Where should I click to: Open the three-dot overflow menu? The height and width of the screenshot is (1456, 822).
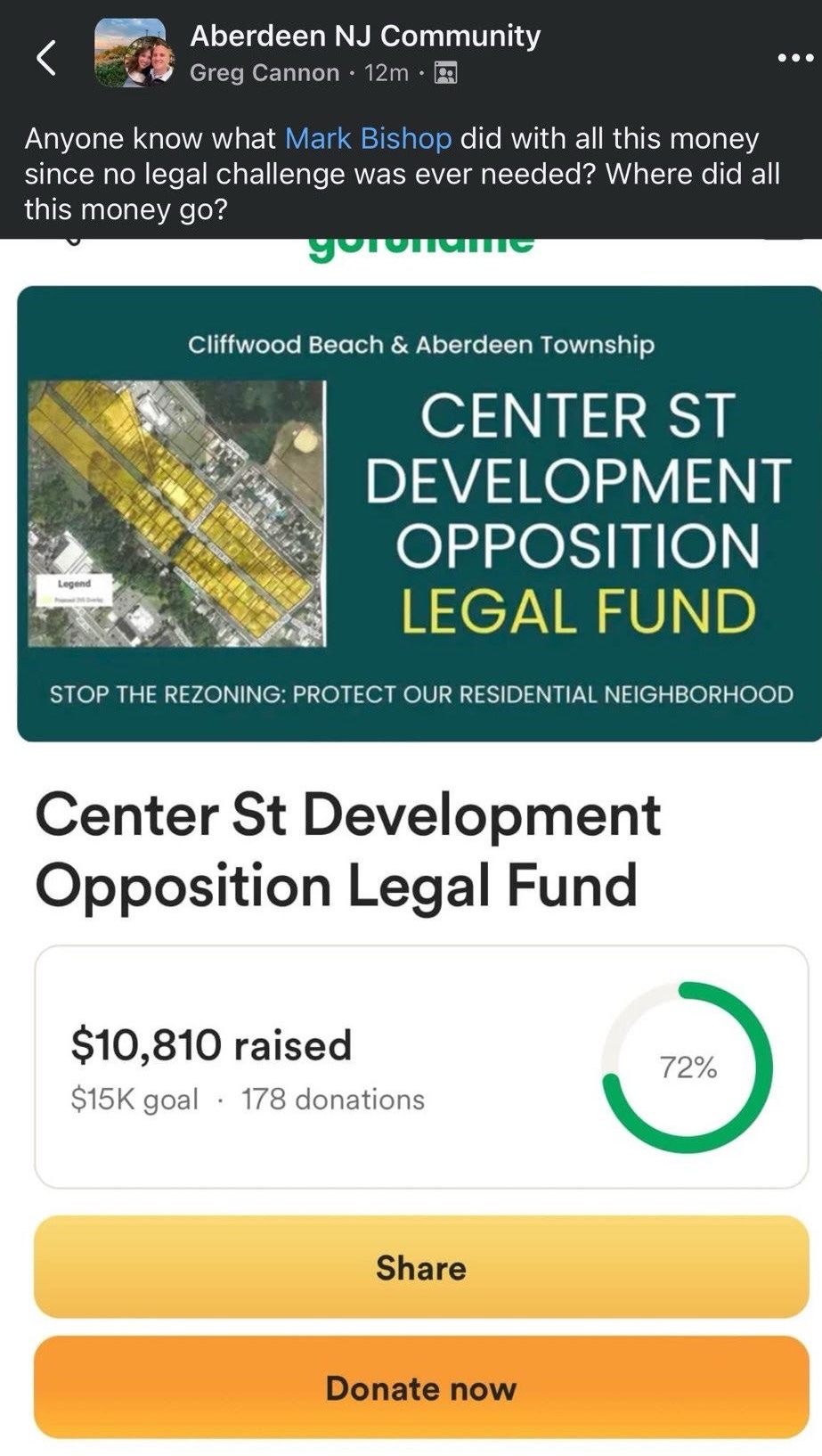coord(794,58)
